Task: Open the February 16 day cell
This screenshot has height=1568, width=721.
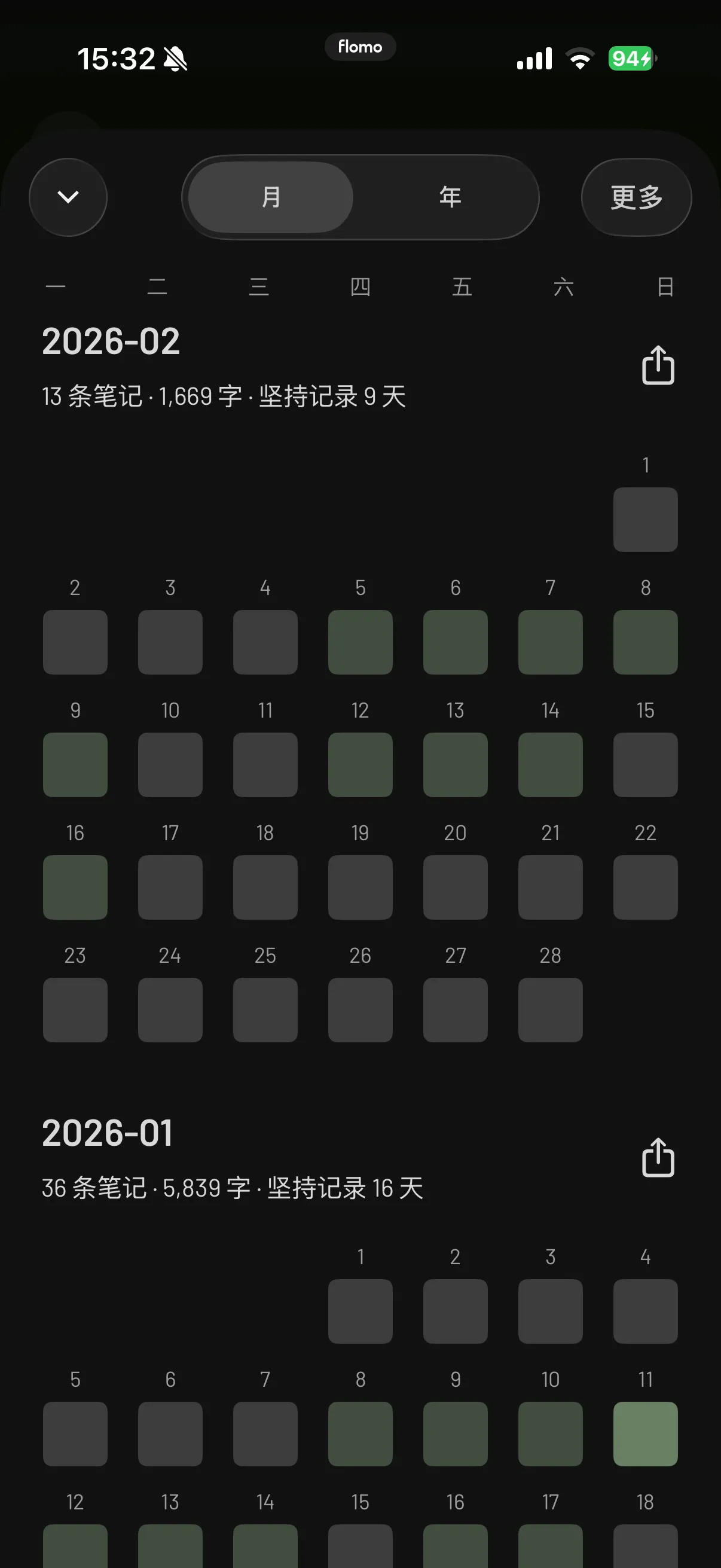Action: (x=75, y=887)
